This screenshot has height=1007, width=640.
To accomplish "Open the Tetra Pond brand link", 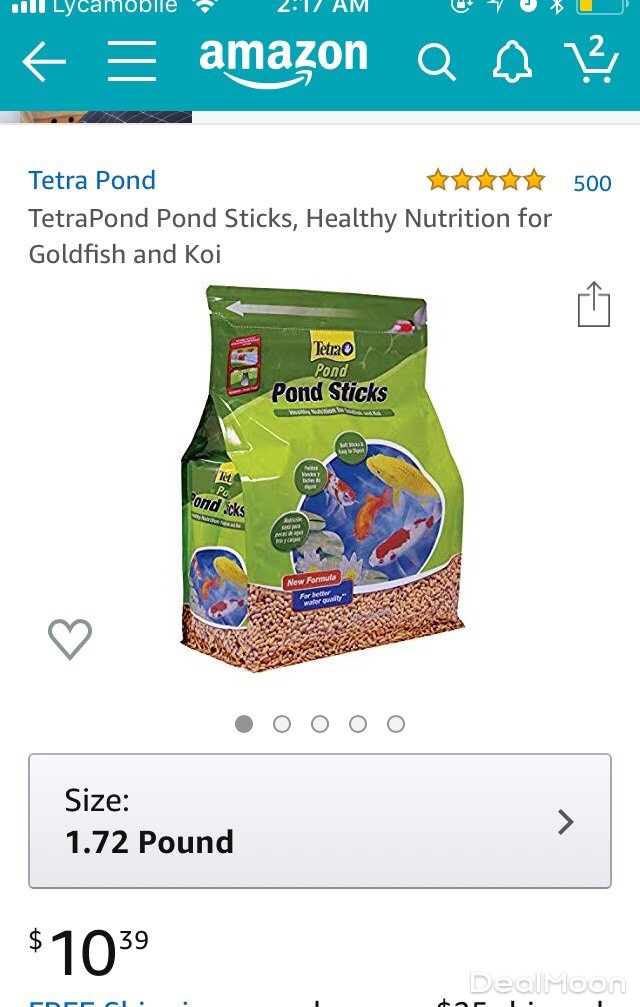I will [92, 180].
